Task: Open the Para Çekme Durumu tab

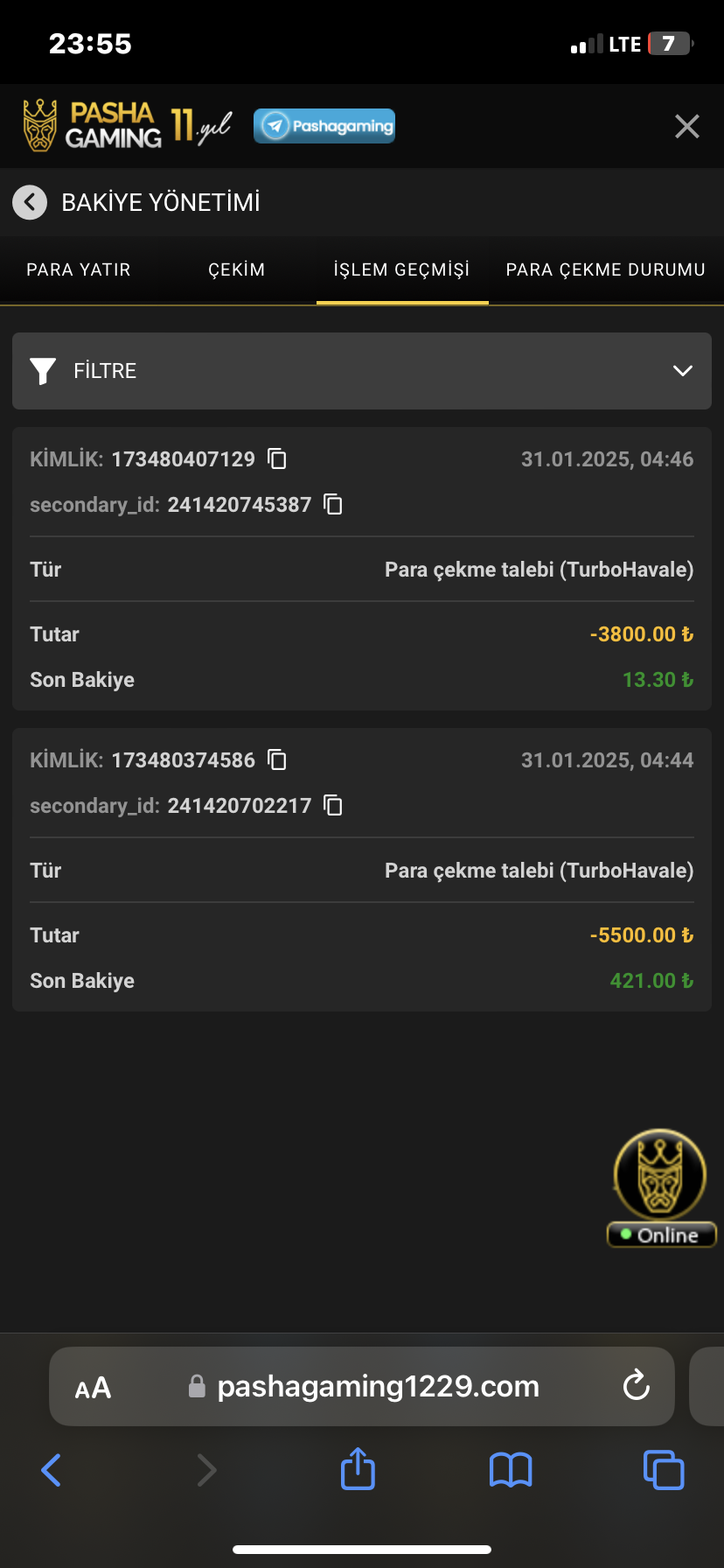Action: point(605,269)
